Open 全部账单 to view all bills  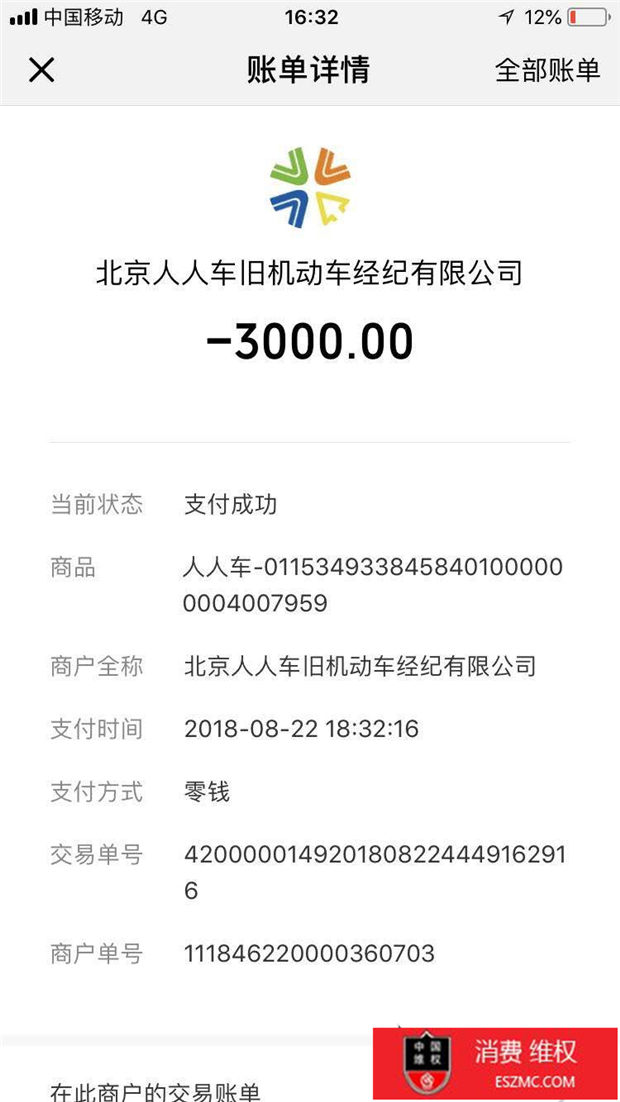point(548,70)
